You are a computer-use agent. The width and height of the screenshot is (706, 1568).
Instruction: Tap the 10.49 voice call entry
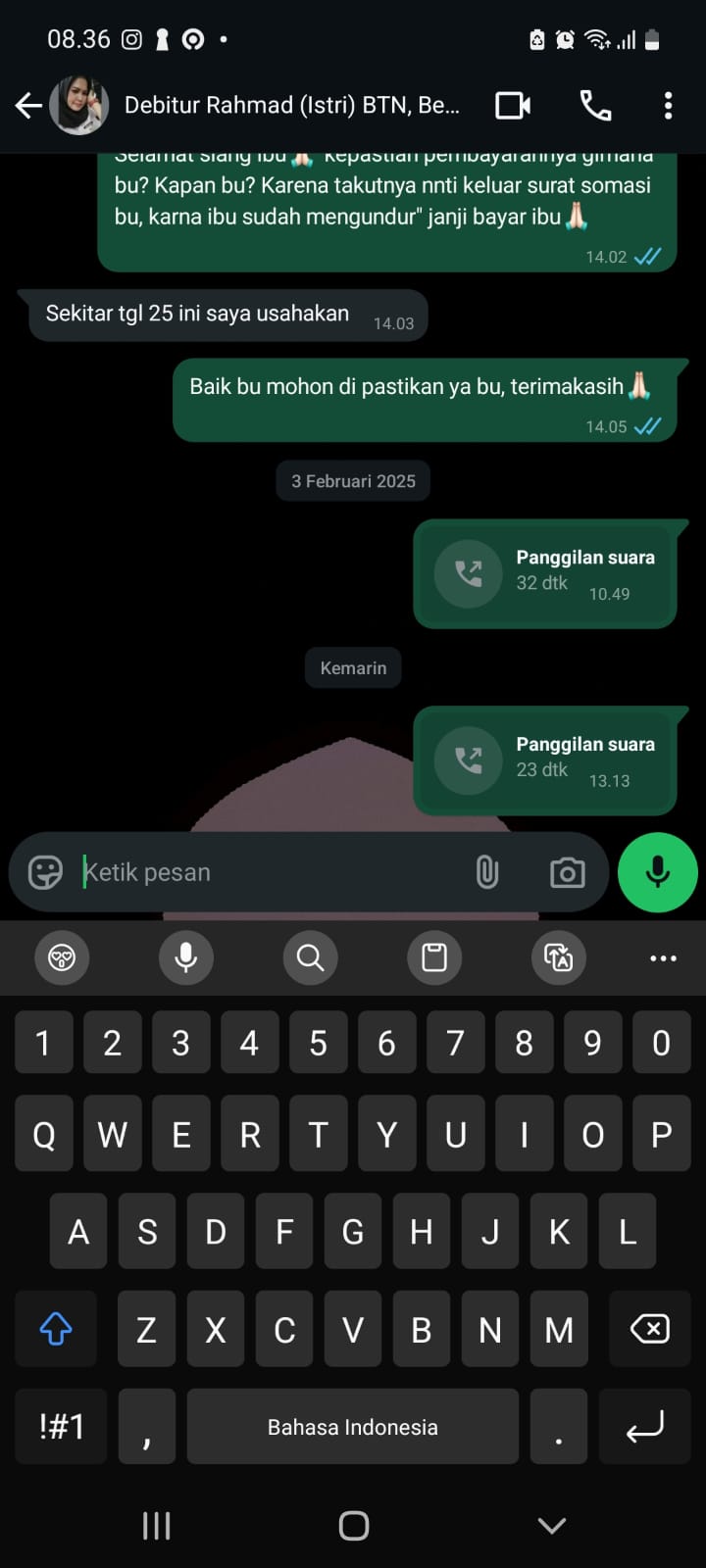(x=545, y=573)
